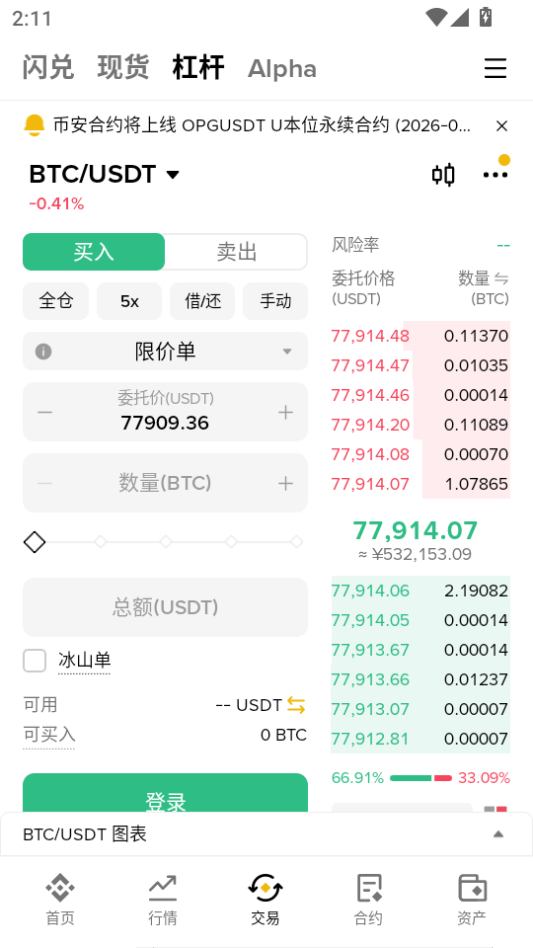Open the BTC/USDT pair selector
The height and width of the screenshot is (948, 533).
[105, 174]
